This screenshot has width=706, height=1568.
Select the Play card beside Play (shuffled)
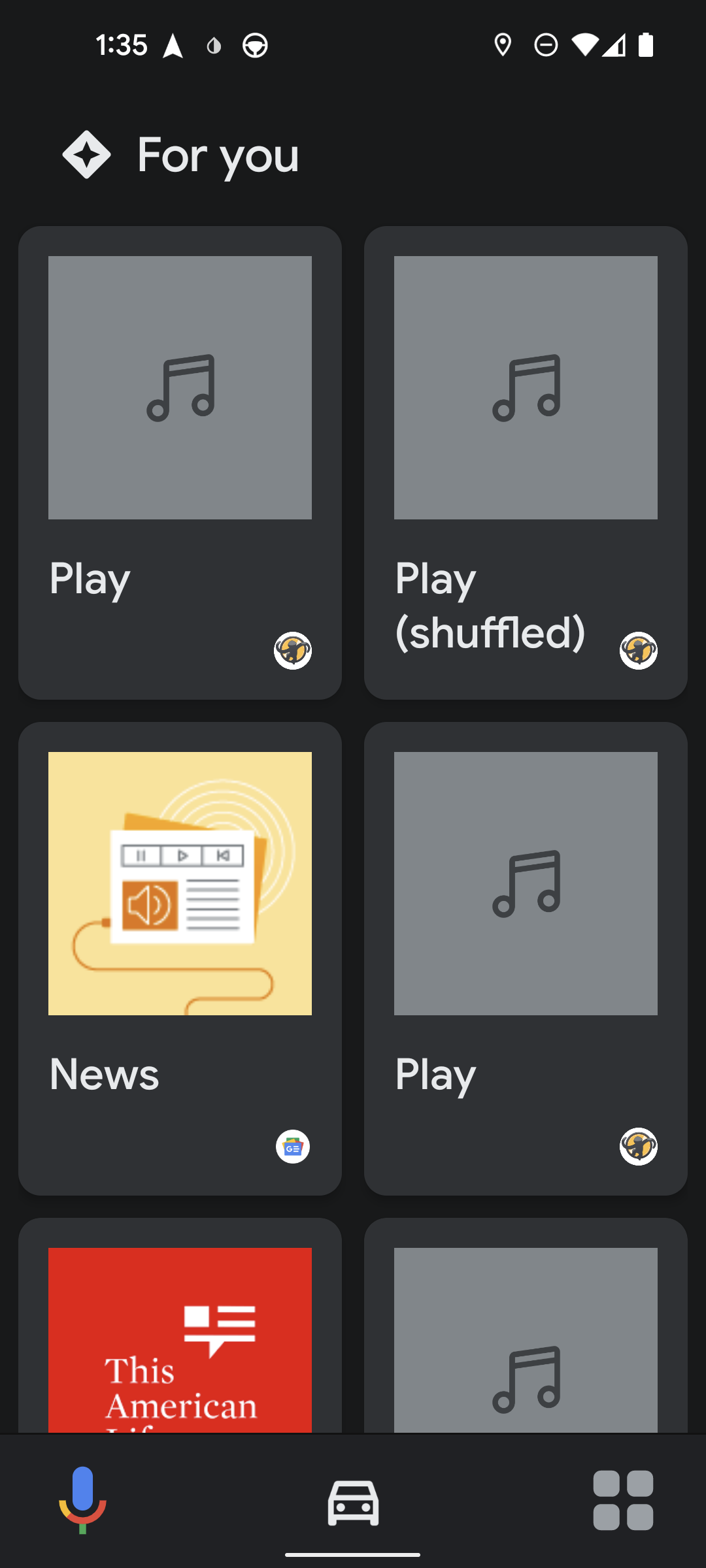pos(180,463)
